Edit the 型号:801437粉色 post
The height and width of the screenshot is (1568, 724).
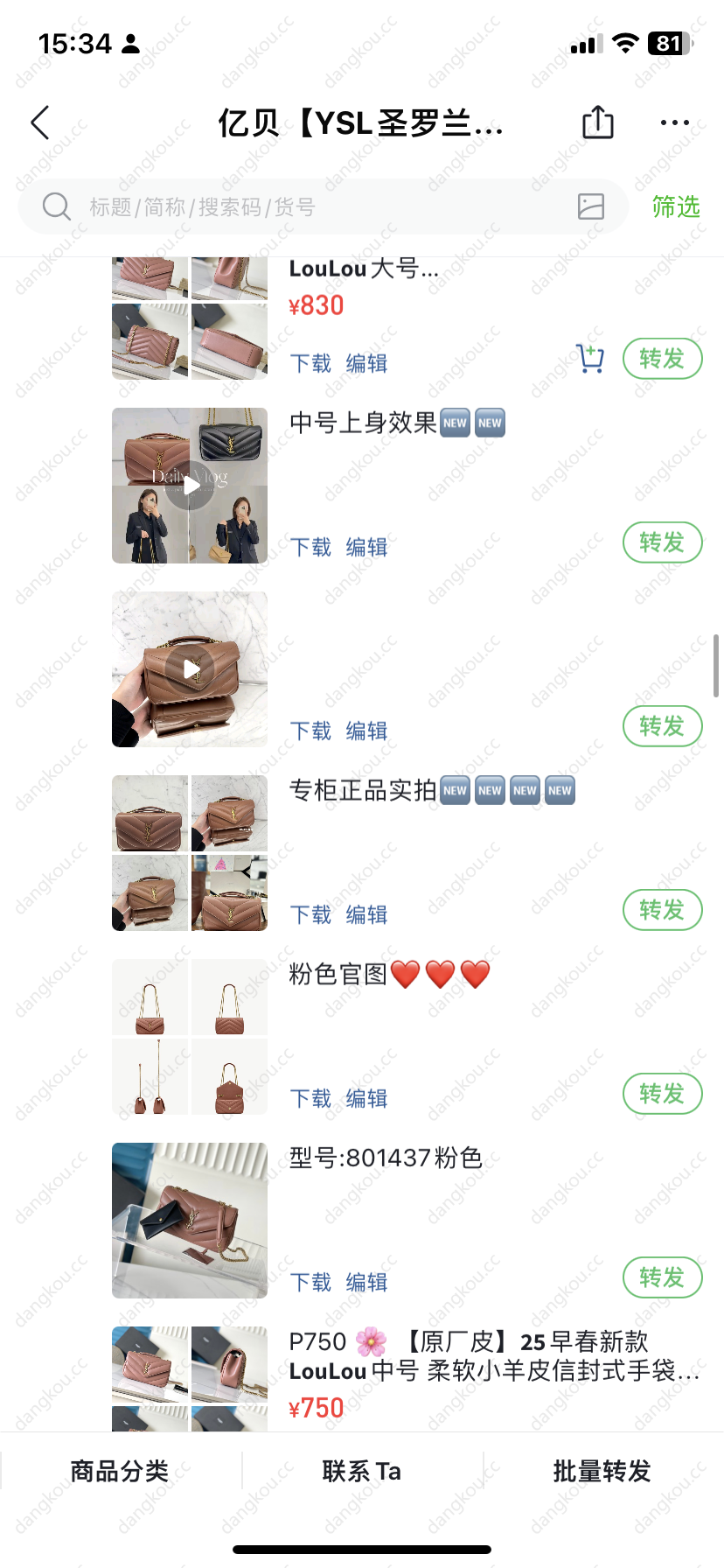pyautogui.click(x=366, y=1283)
